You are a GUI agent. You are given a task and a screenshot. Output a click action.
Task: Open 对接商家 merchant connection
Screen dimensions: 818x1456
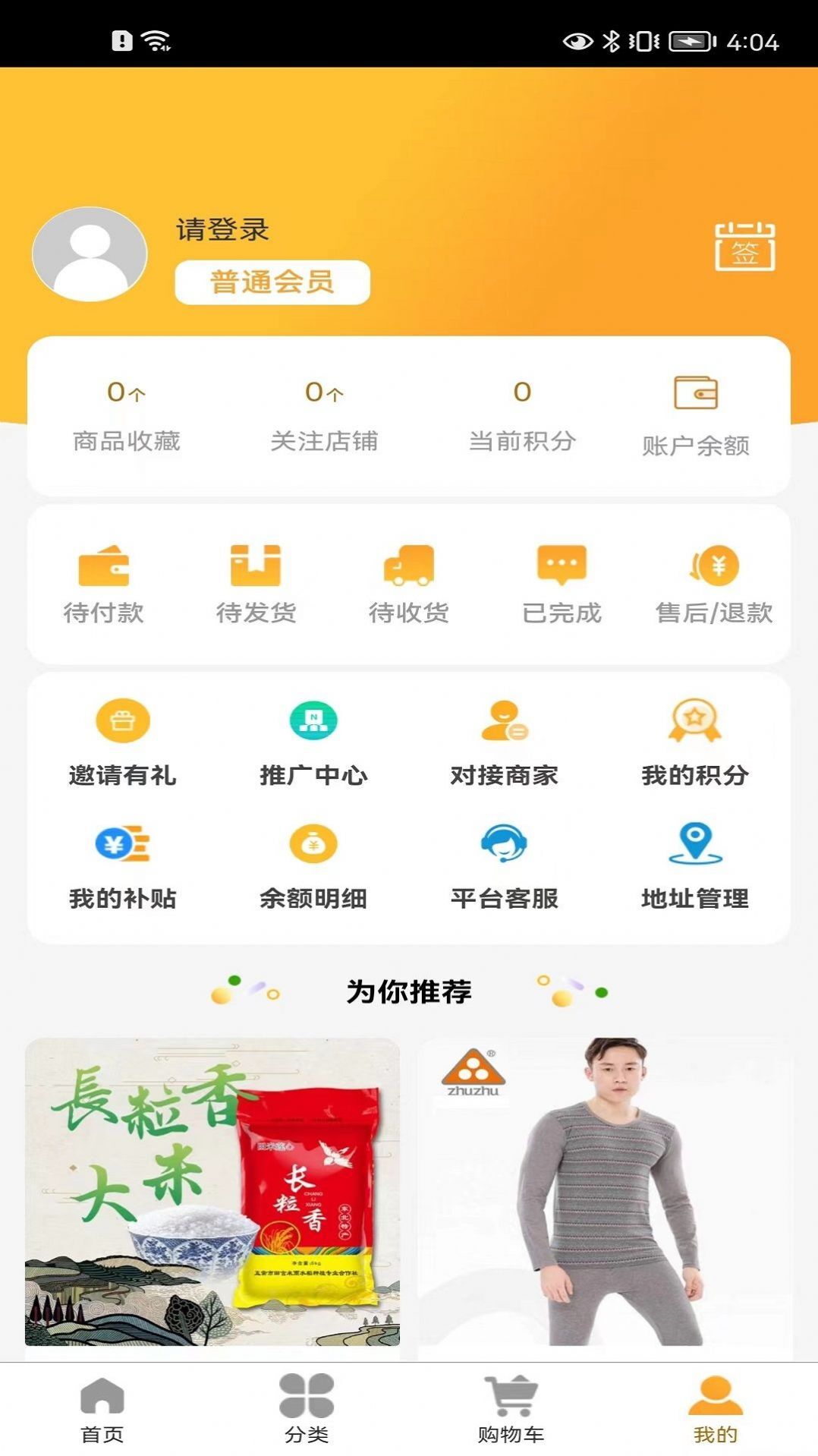(503, 740)
